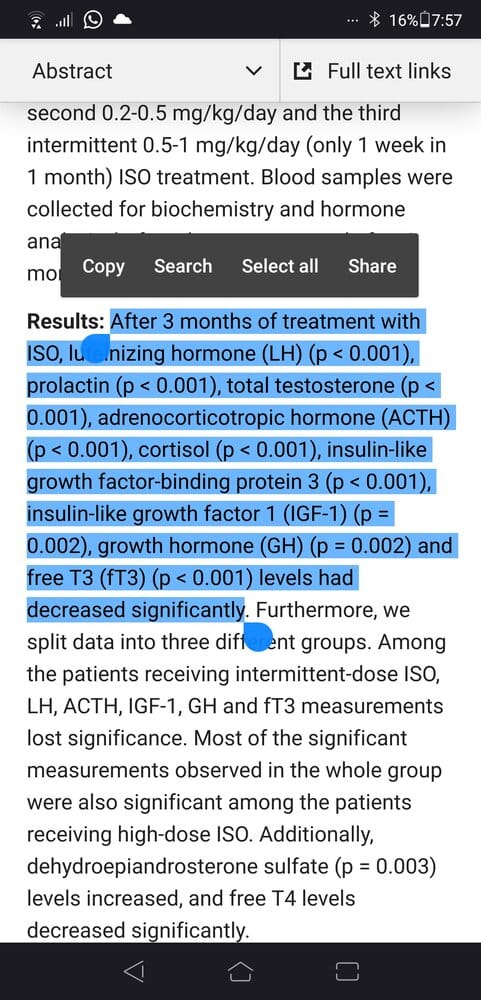
Task: Tap the system home button
Action: [x=240, y=971]
